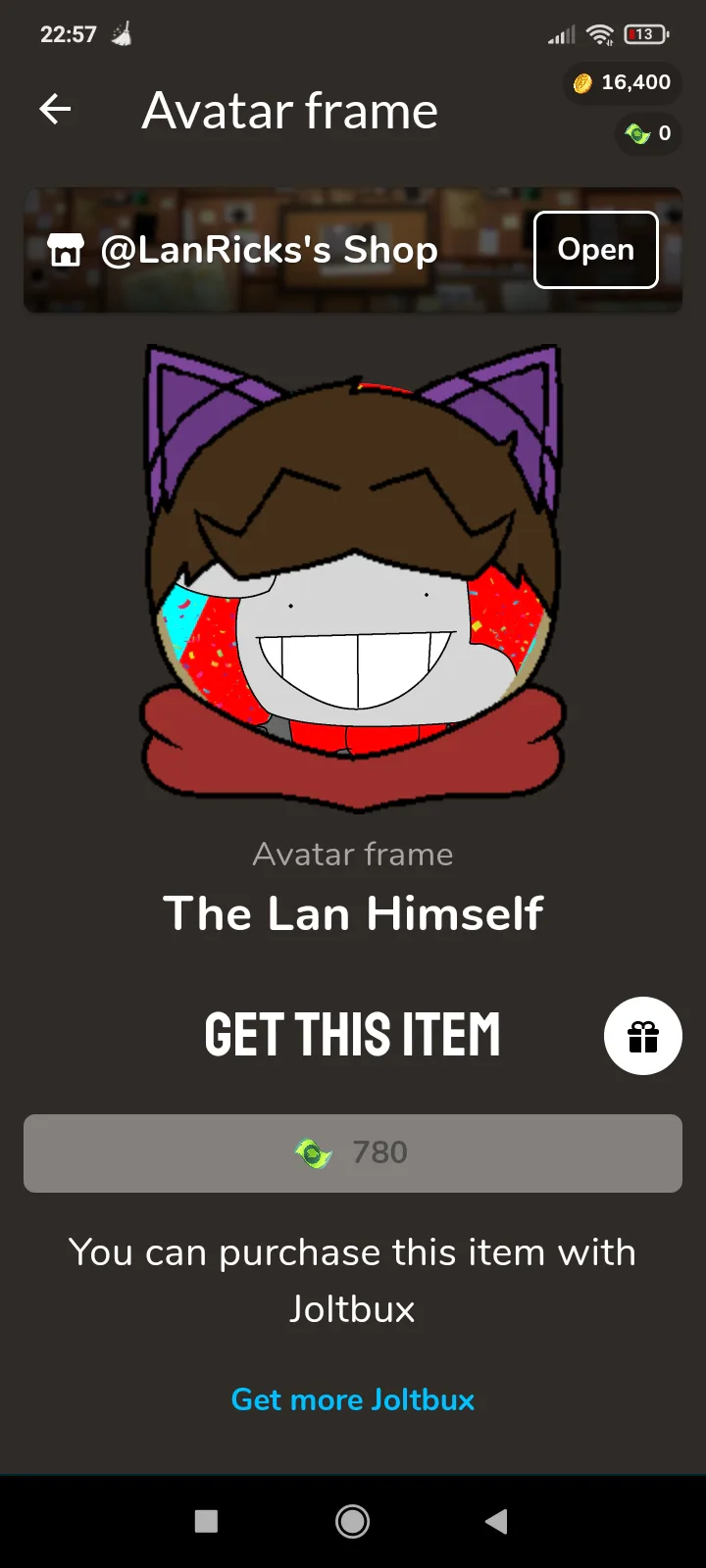Buy the frame for 780 Joltbux
This screenshot has width=706, height=1568.
(x=353, y=1152)
